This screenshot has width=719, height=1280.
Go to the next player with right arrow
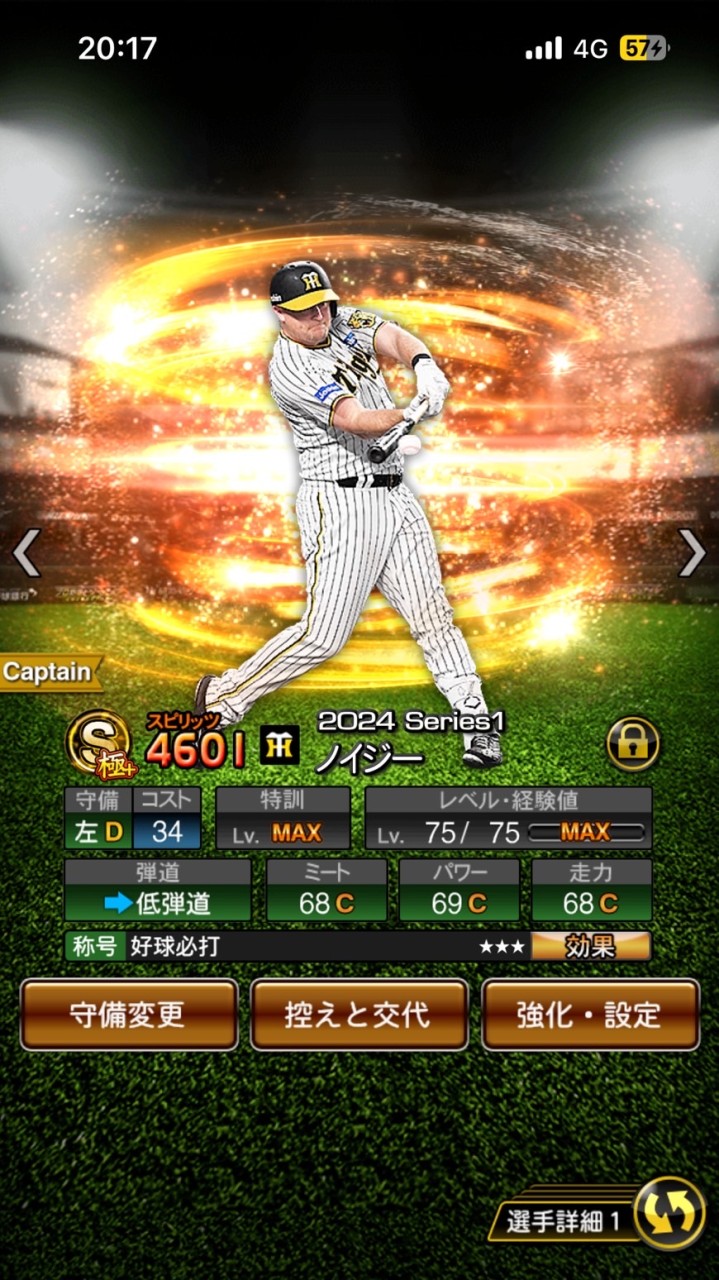tap(692, 552)
